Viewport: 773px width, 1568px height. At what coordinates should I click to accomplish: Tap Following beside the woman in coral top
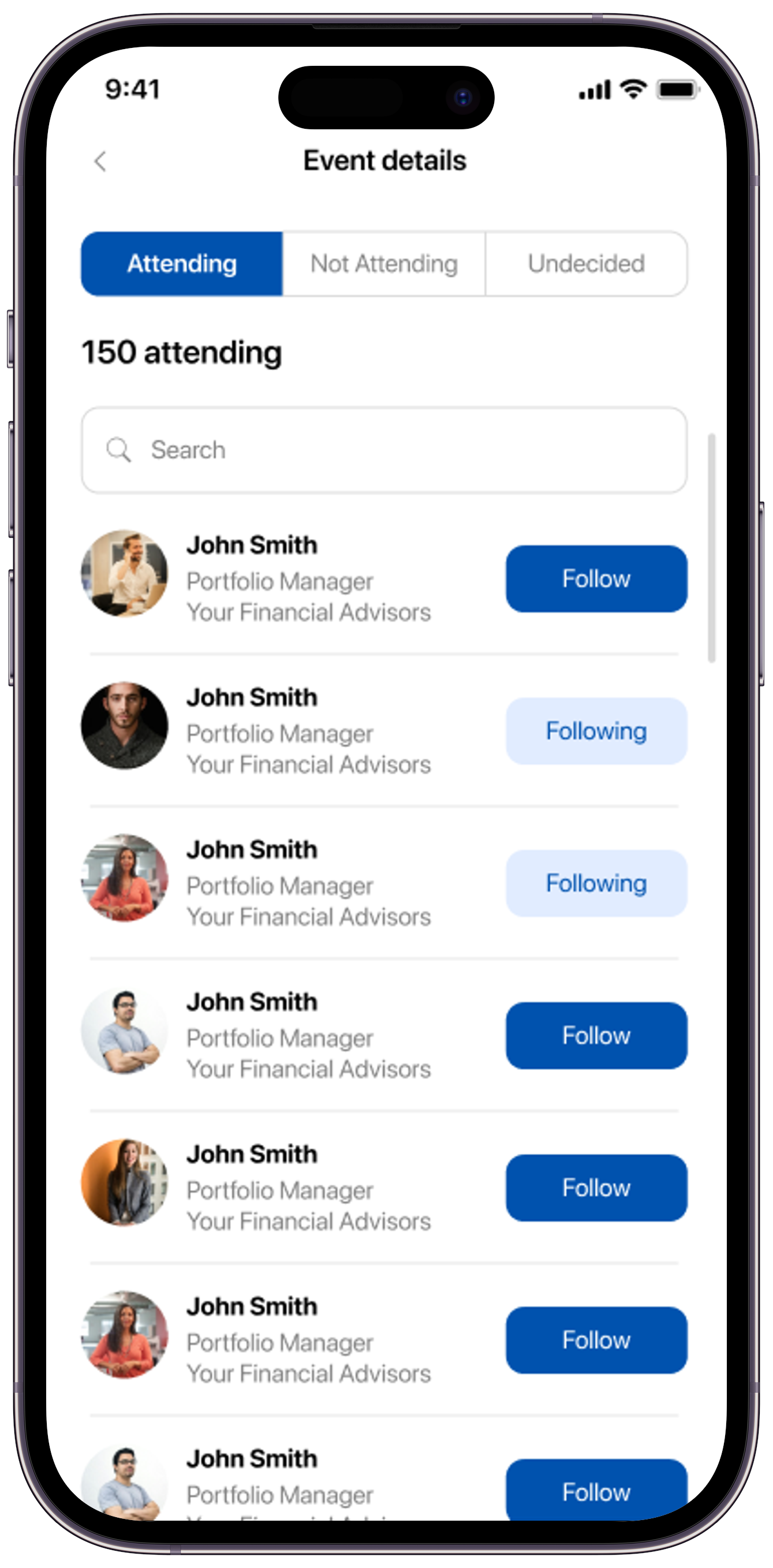[596, 883]
